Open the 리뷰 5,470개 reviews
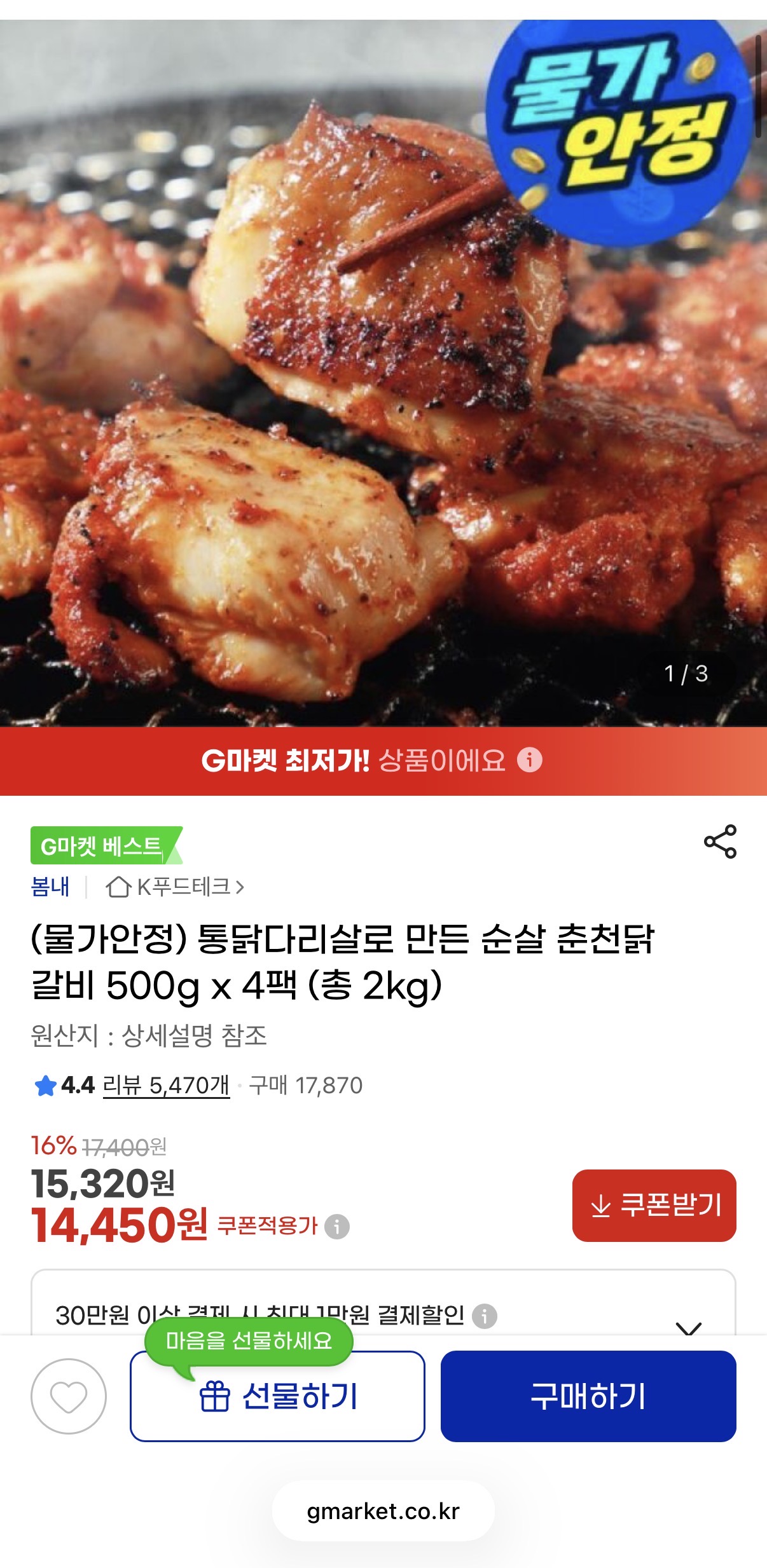 pos(165,1085)
